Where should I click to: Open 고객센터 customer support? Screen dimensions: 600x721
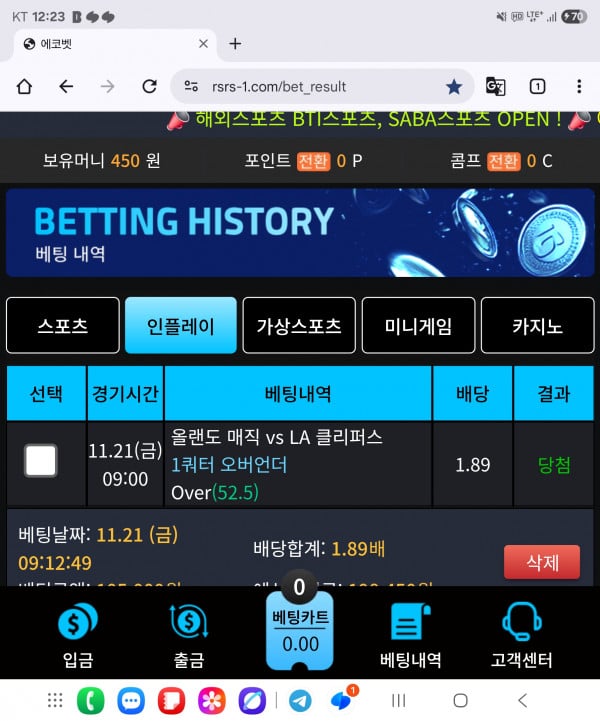523,636
